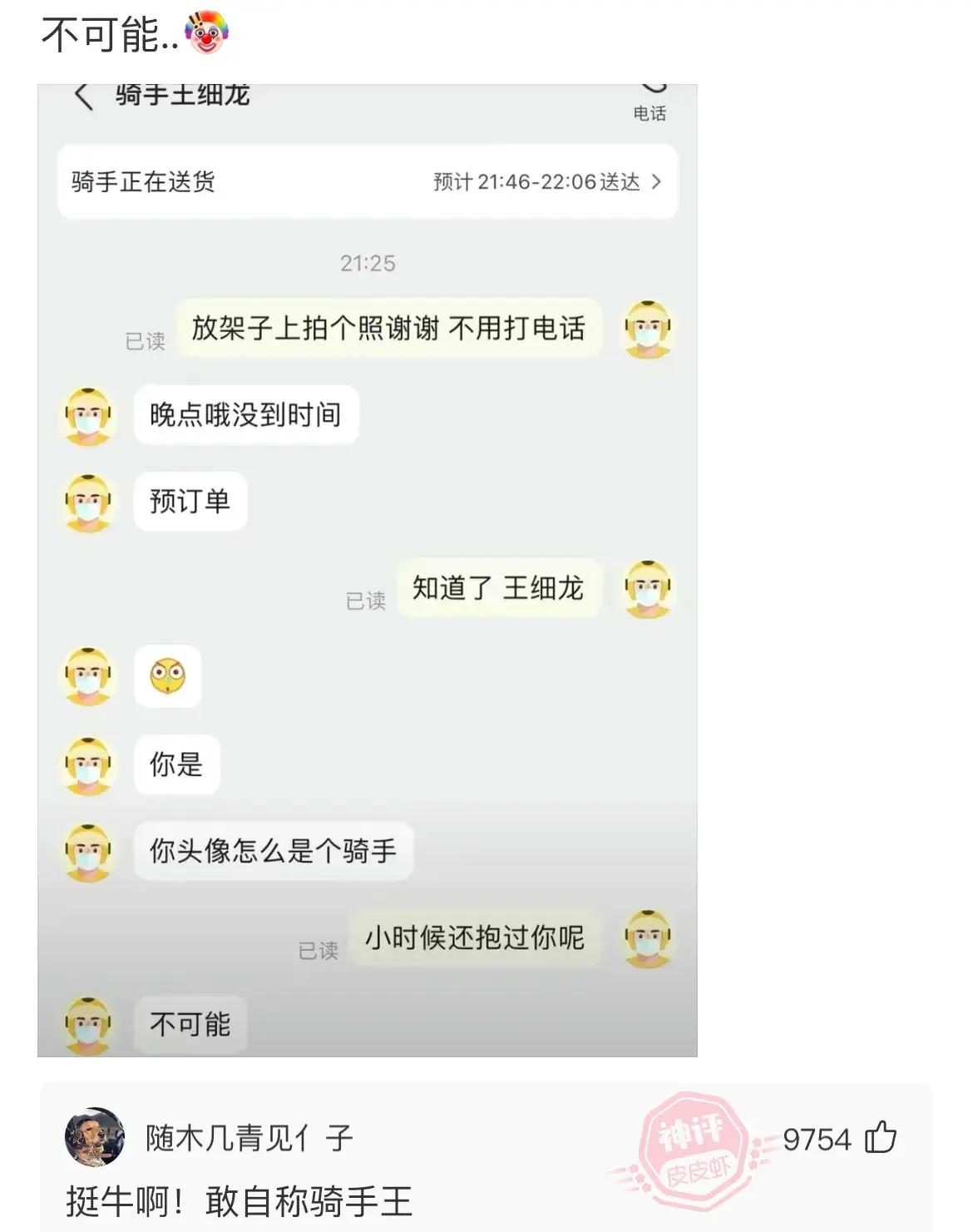Open the chat screenshot image in the post
The height and width of the screenshot is (1232, 973).
point(367,570)
